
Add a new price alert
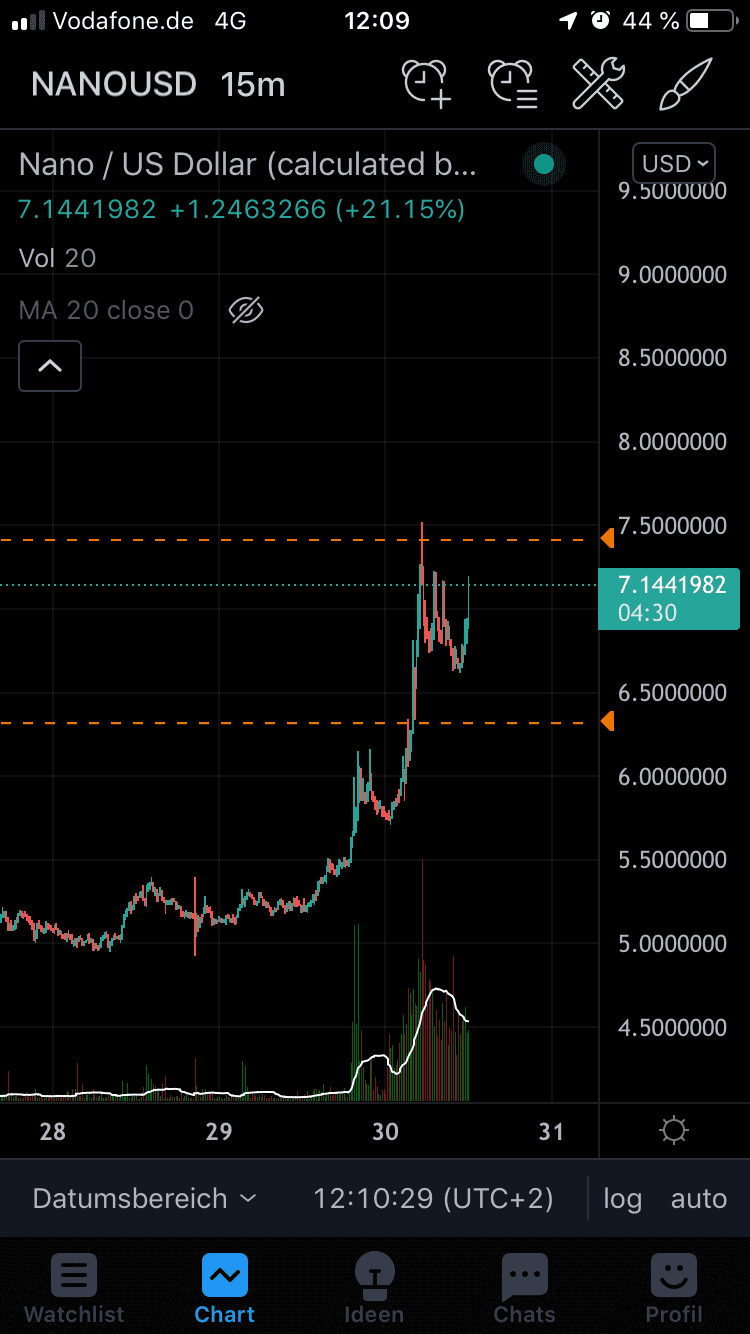[x=427, y=83]
